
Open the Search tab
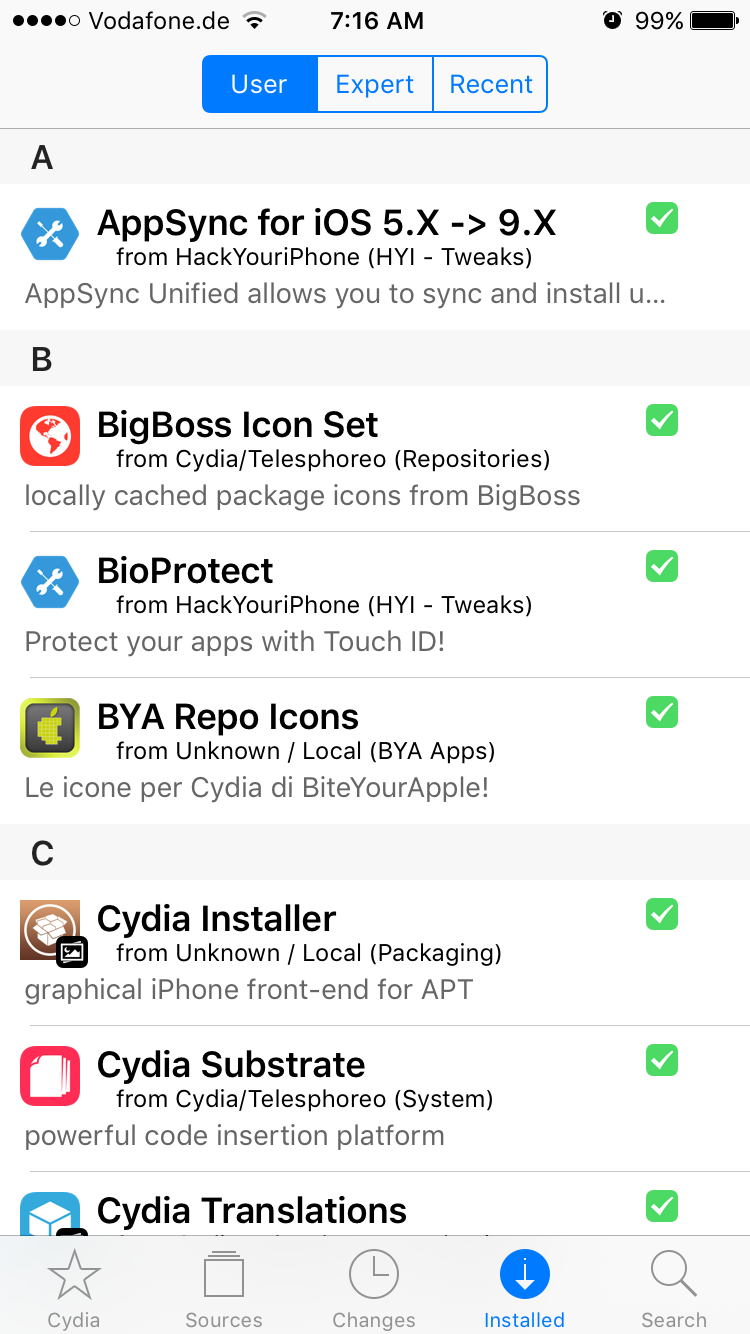[674, 1288]
